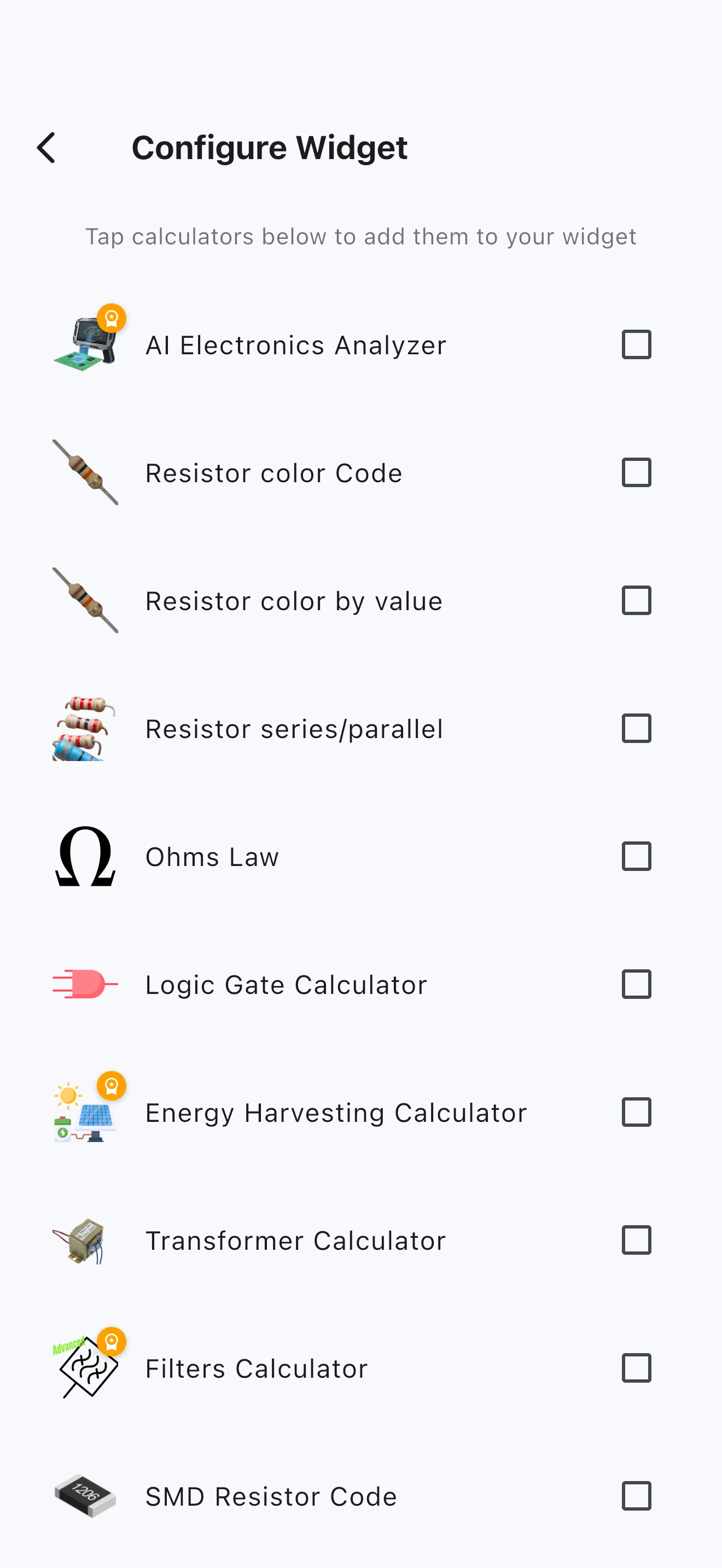Viewport: 722px width, 1568px height.
Task: Tap the Energy Harvesting Calculator row label
Action: pyautogui.click(x=335, y=1112)
